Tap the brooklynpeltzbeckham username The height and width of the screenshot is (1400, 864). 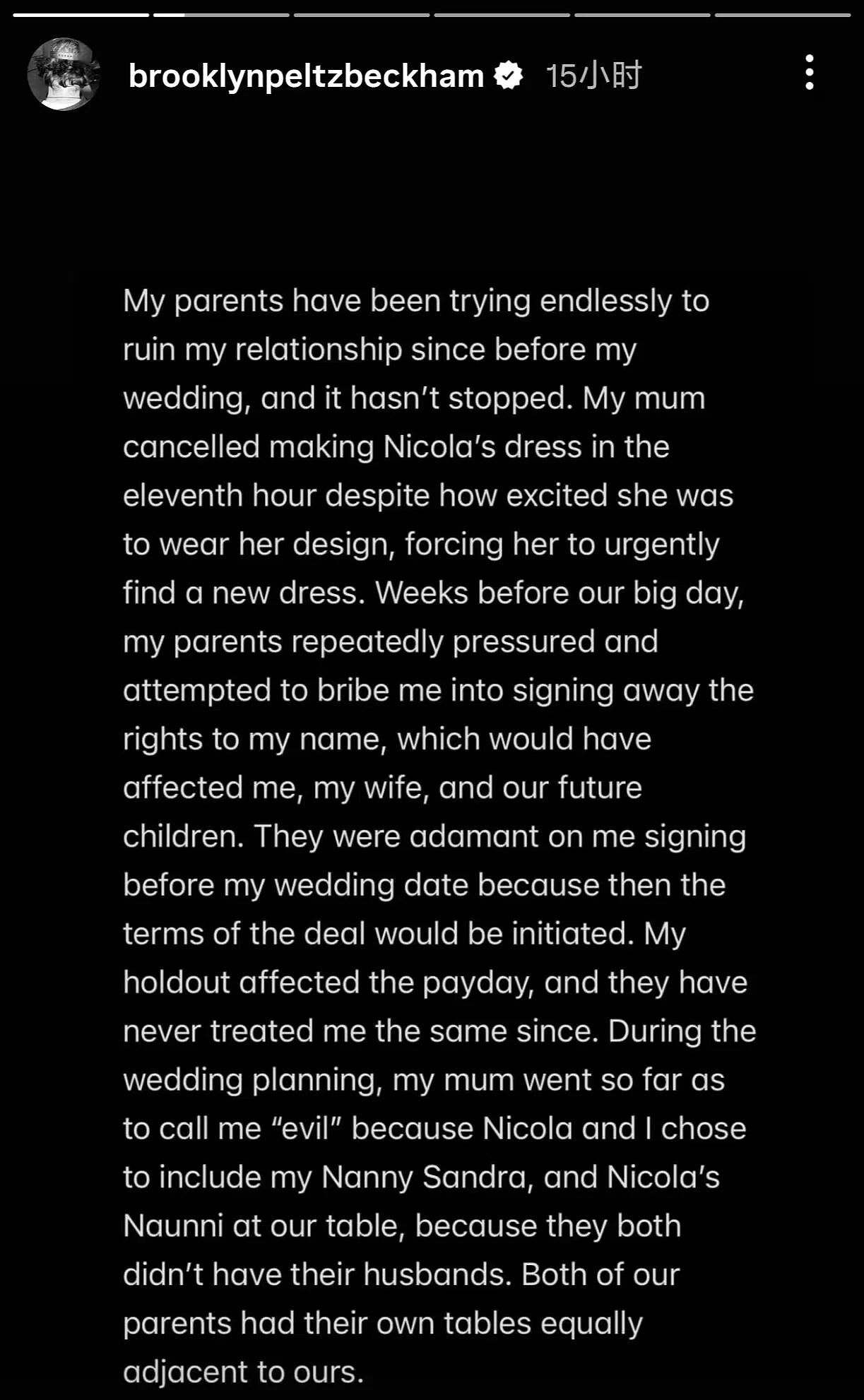coord(306,76)
